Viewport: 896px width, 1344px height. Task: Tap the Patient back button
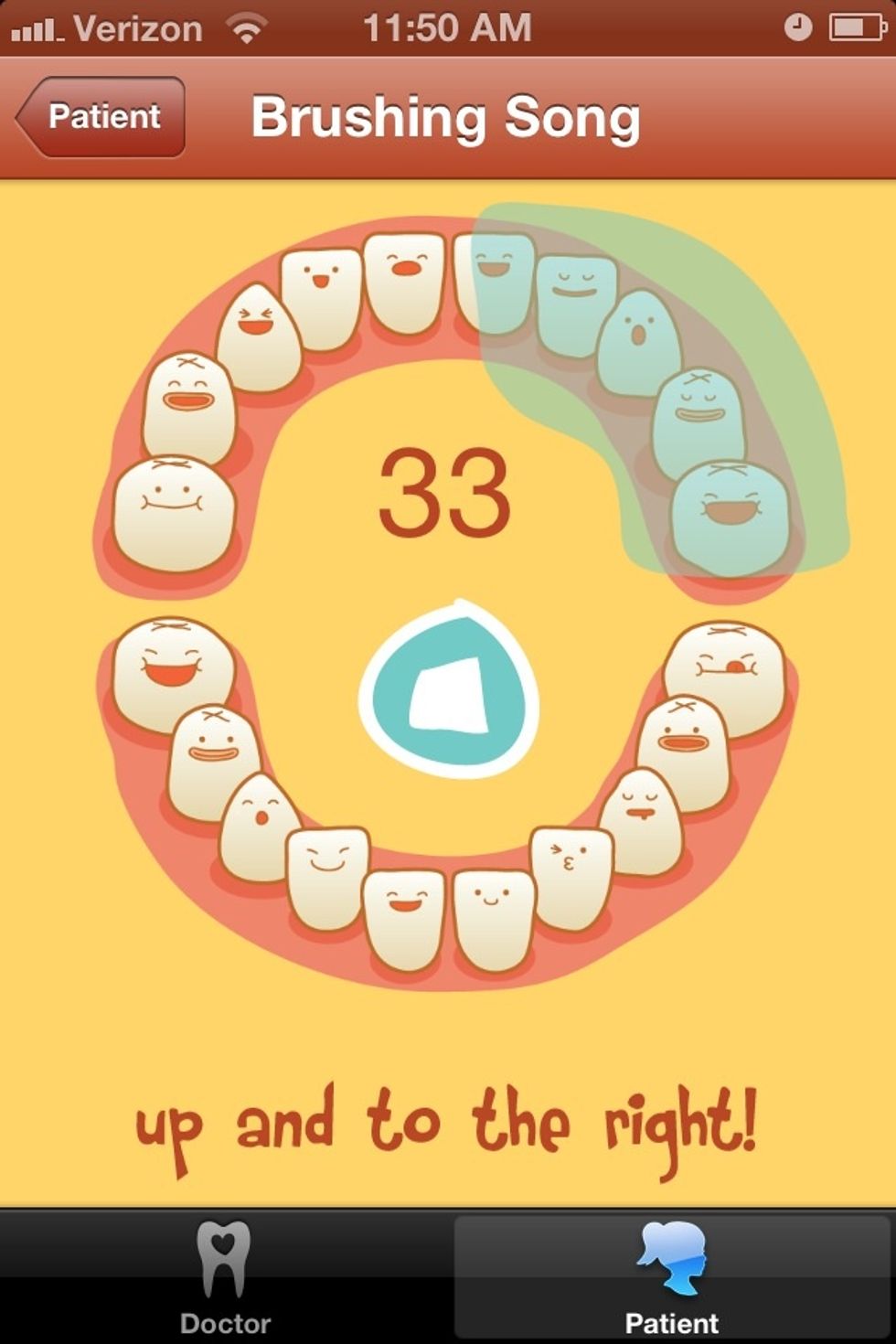point(102,115)
